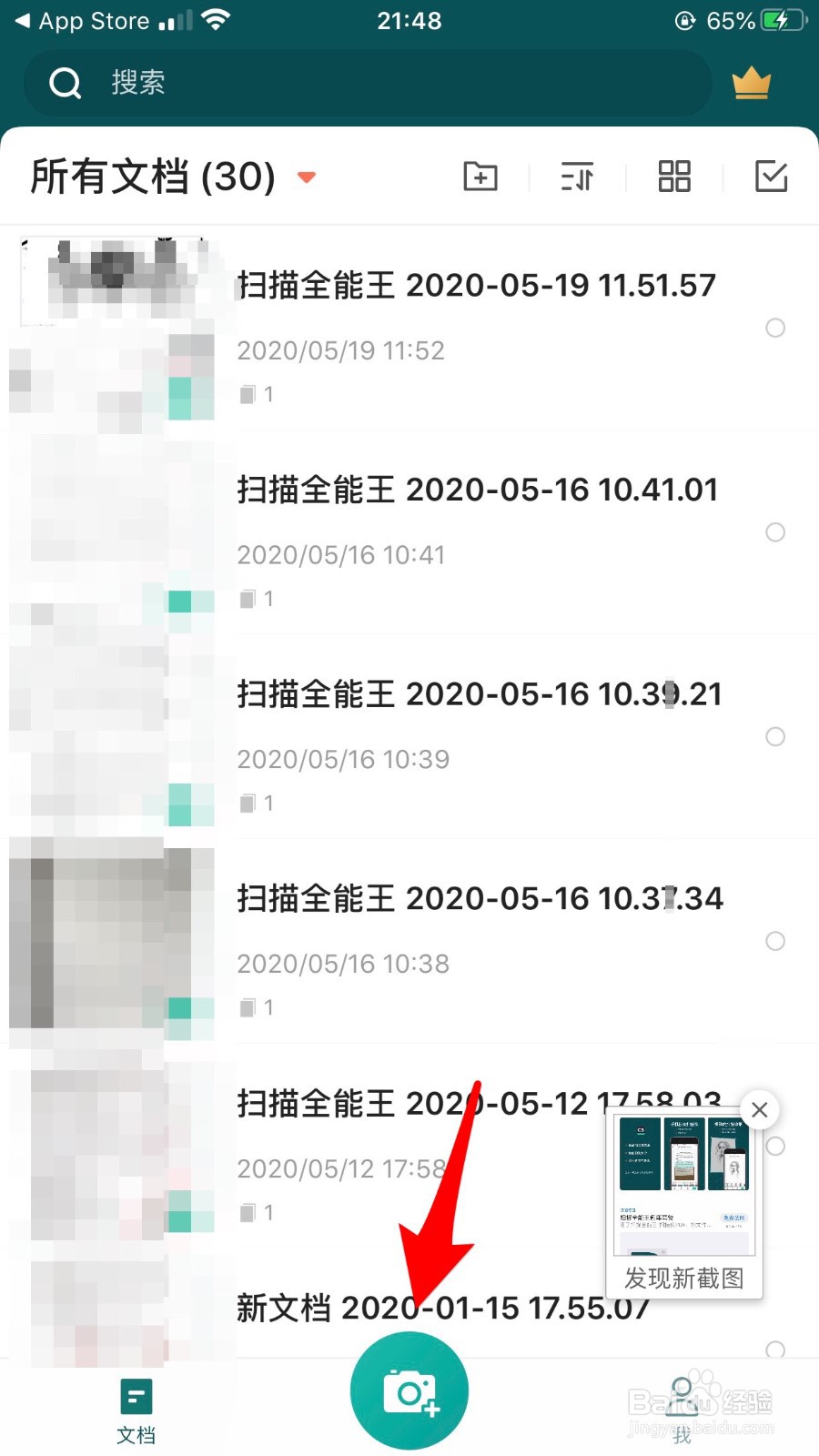Enter batch selection mode

pos(770,177)
